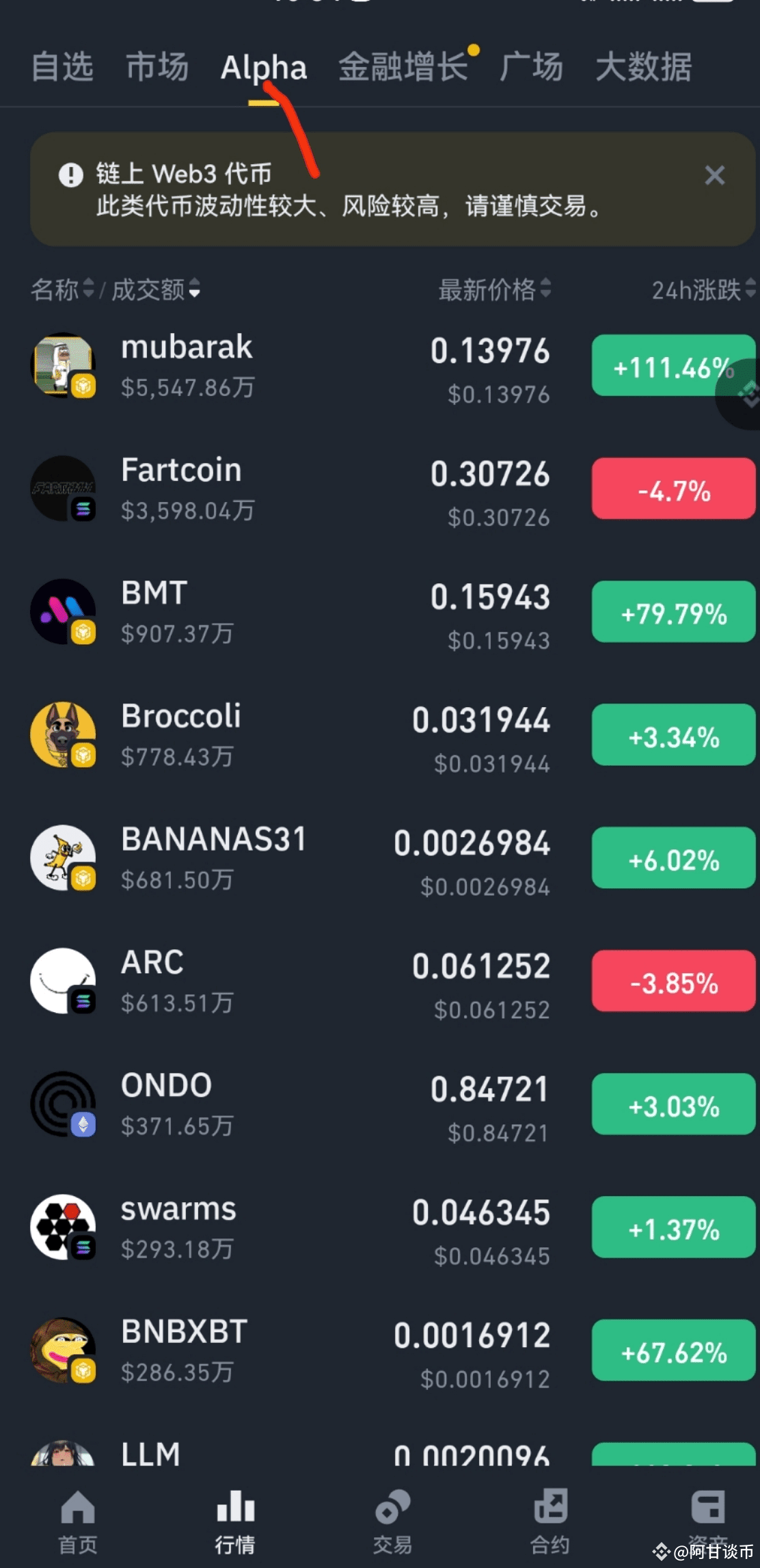760x1568 pixels.
Task: Click the BANANAS31 banana icon
Action: tap(64, 857)
